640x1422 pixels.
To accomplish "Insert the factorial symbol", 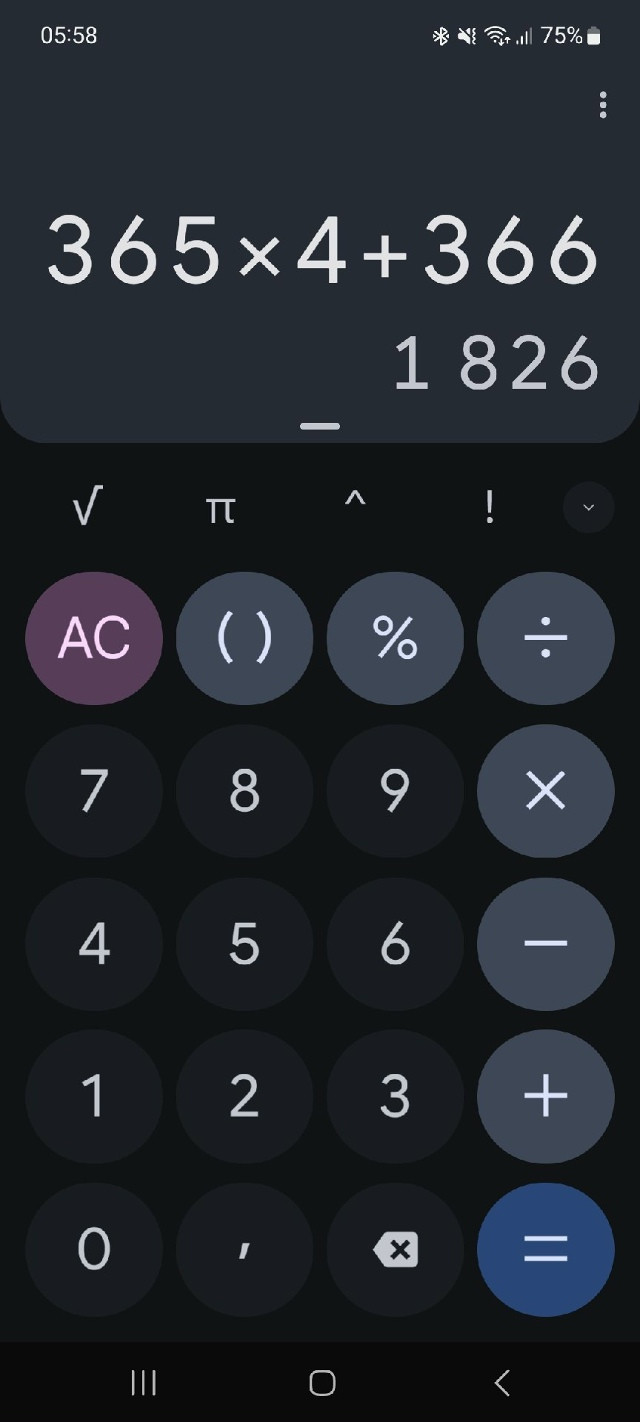I will click(x=489, y=509).
